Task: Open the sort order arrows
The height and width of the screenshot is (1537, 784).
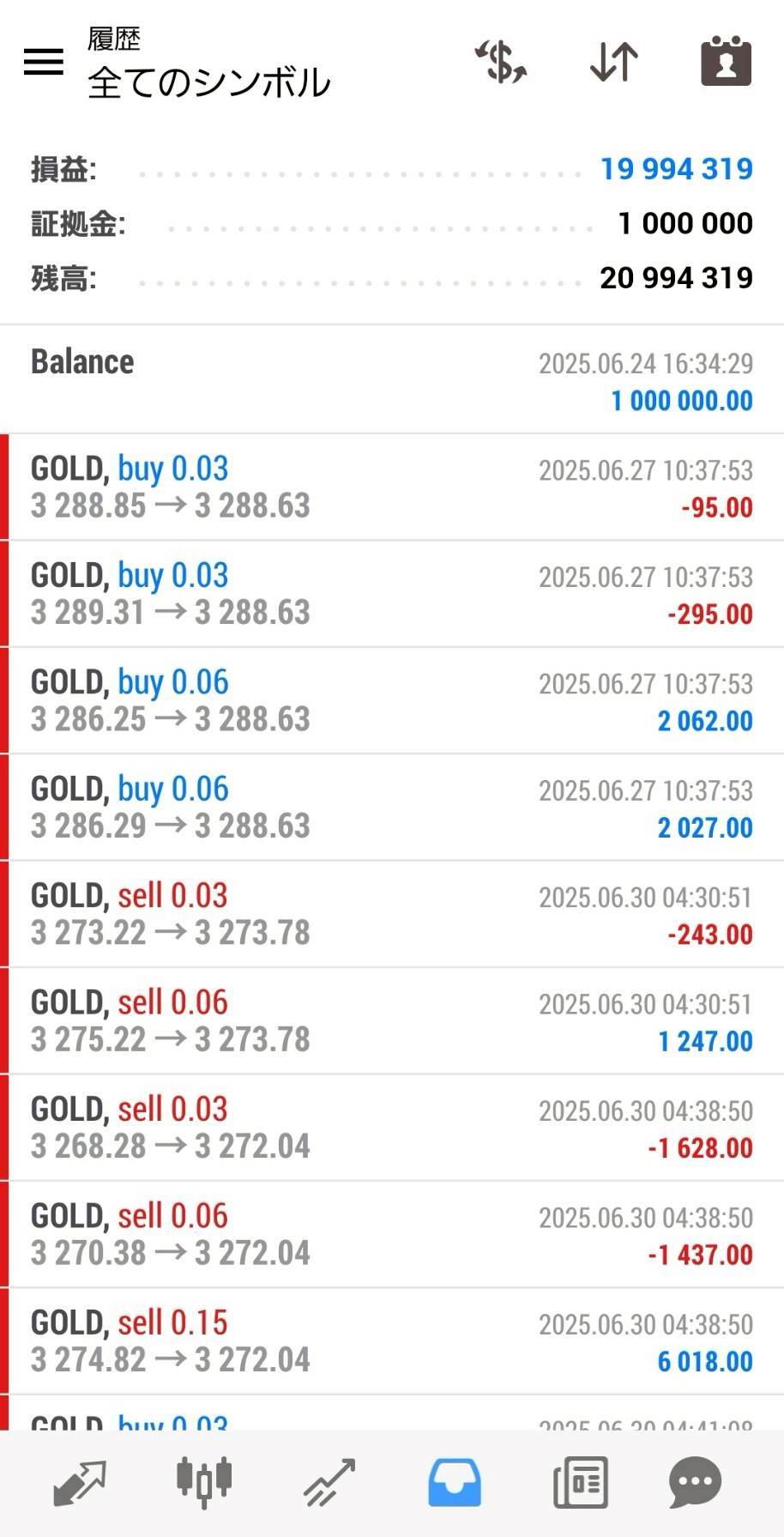Action: click(x=614, y=62)
